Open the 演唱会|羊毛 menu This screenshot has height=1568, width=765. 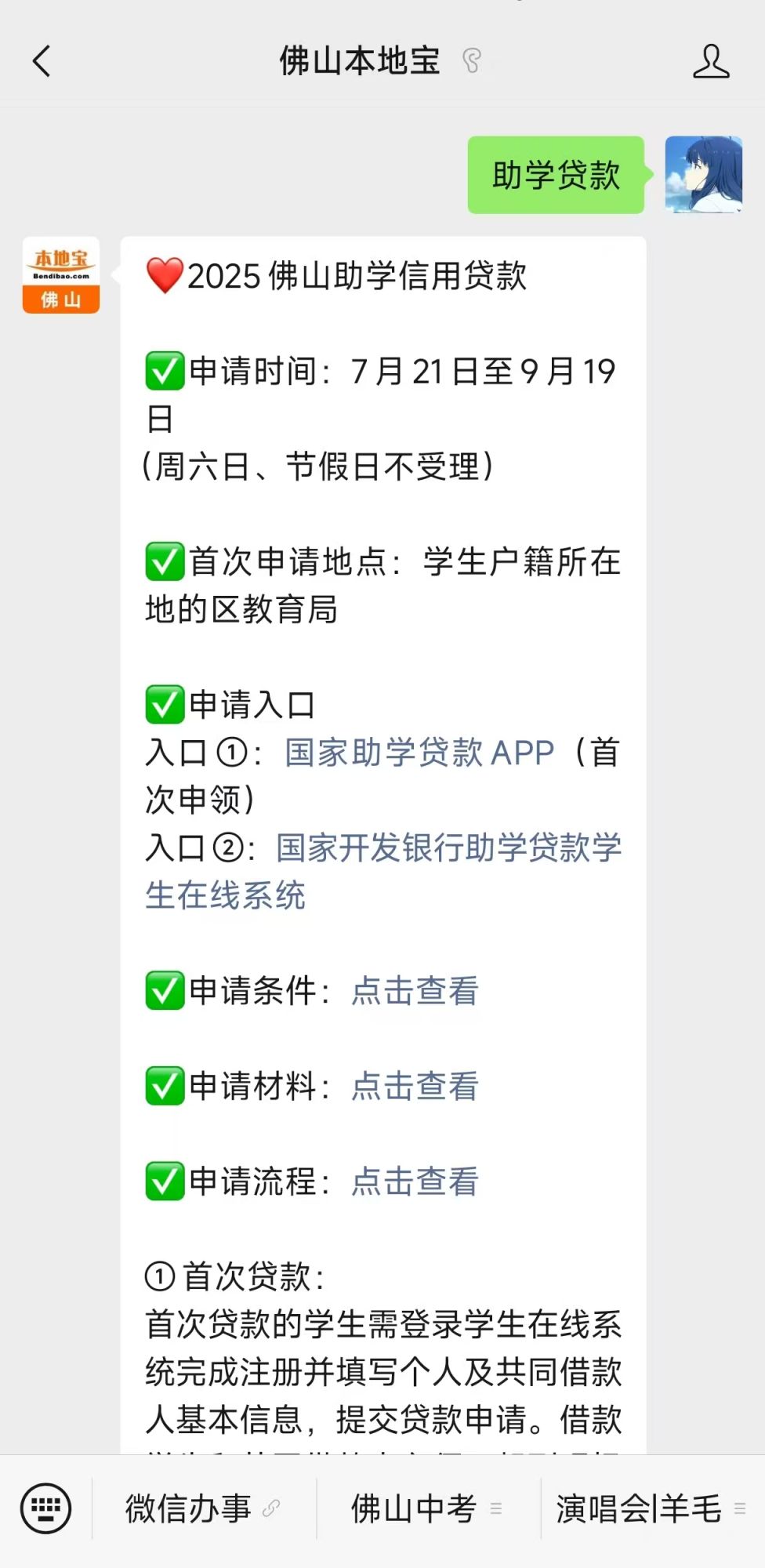(x=652, y=1508)
